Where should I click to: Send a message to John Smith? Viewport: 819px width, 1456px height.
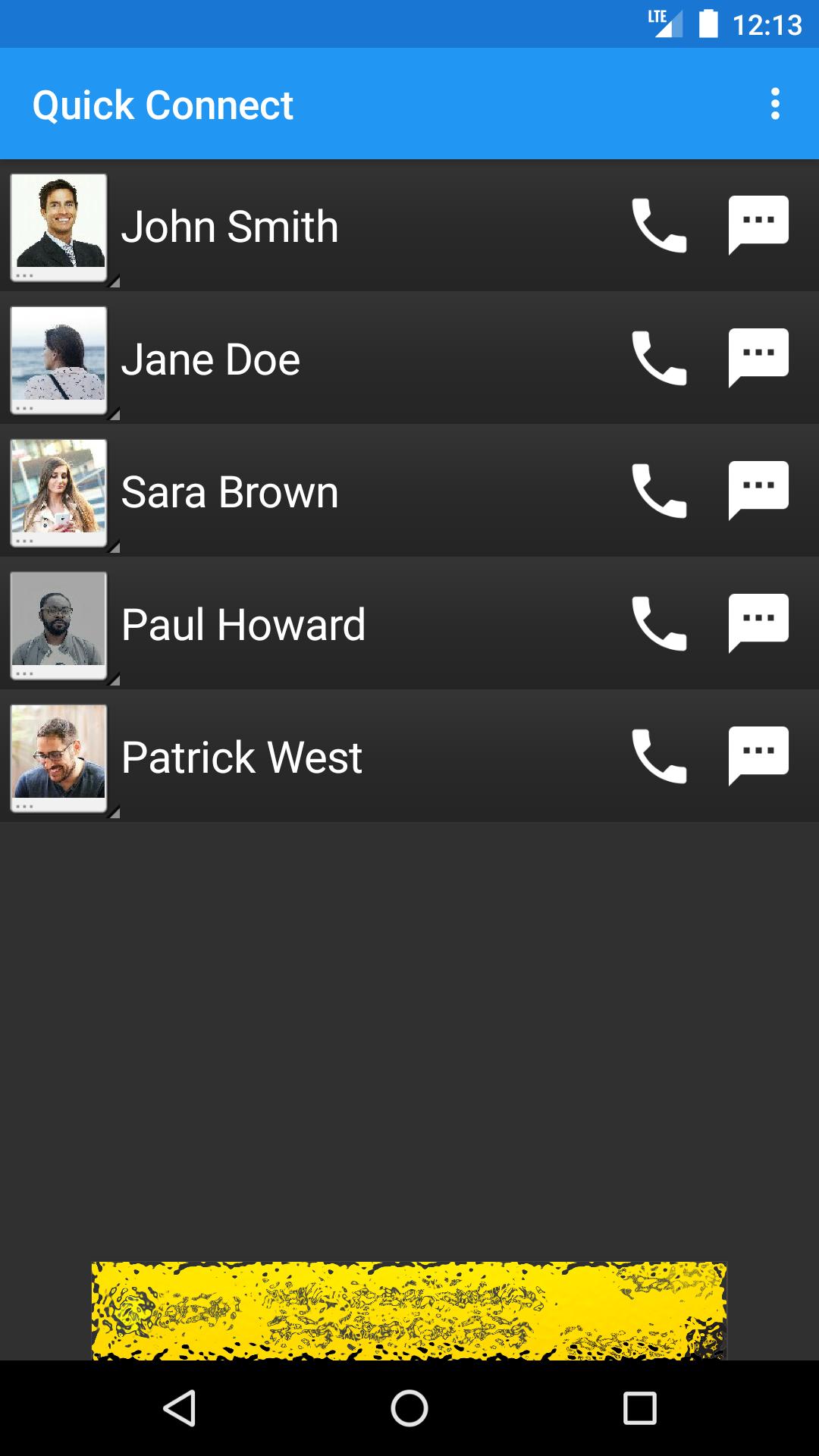click(x=758, y=225)
